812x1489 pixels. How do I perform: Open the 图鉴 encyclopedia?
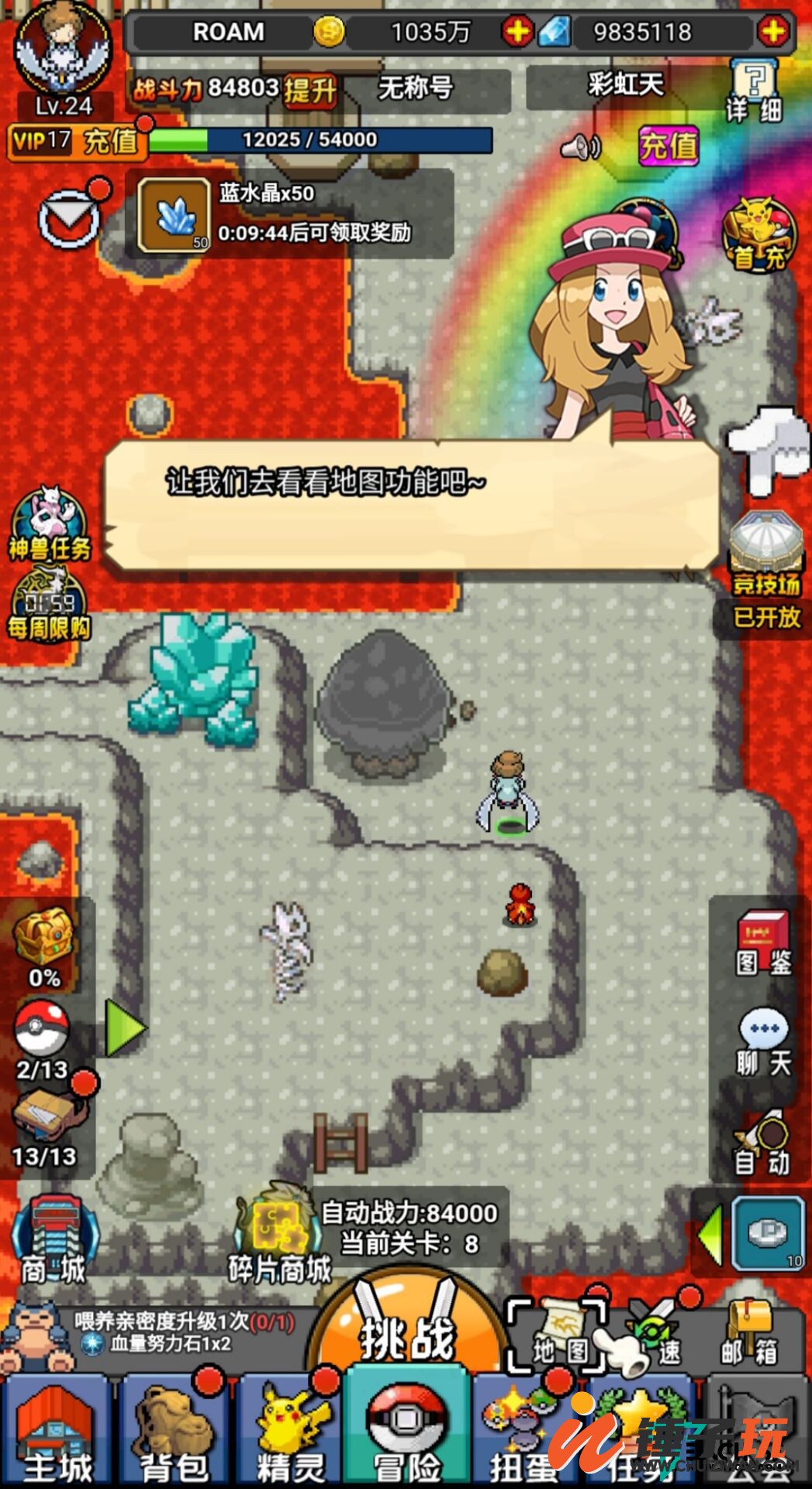pos(763,944)
